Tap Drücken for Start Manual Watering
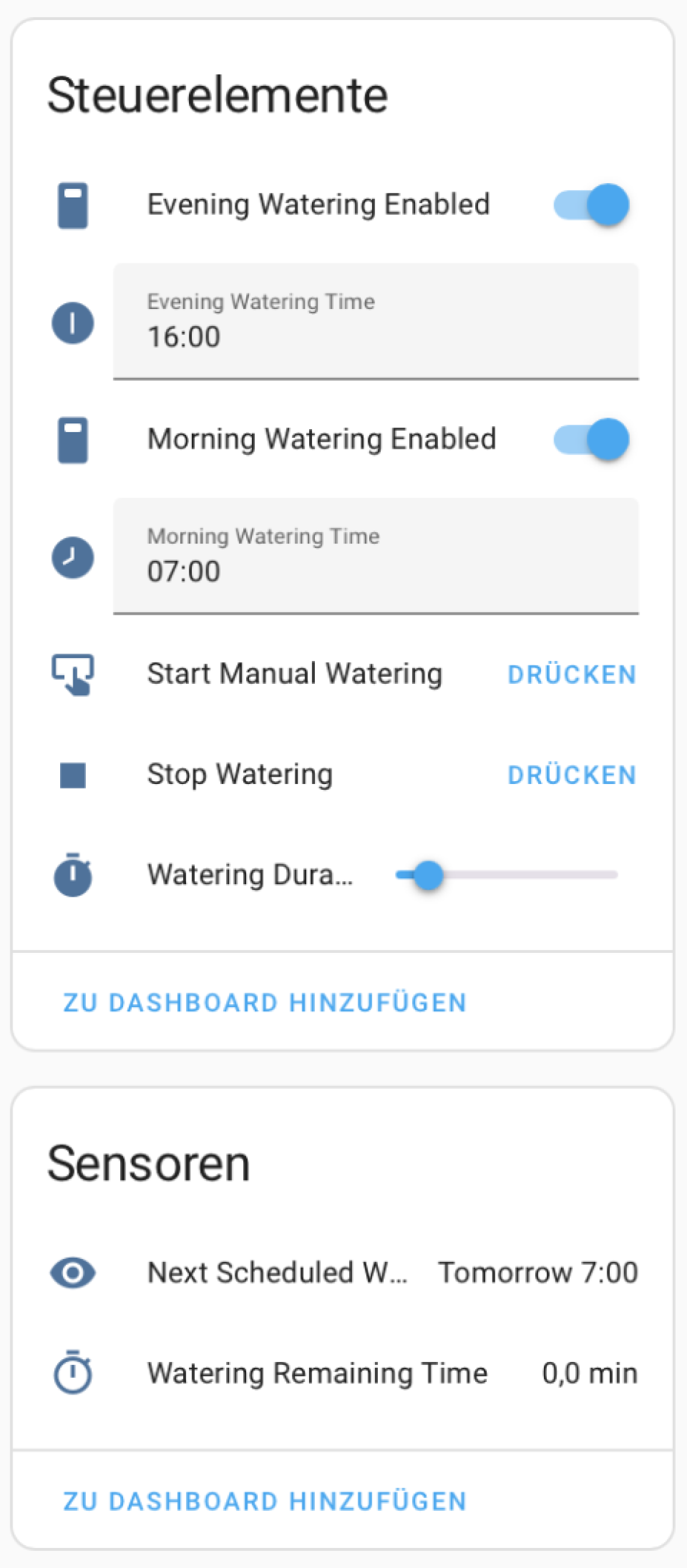 click(x=572, y=675)
